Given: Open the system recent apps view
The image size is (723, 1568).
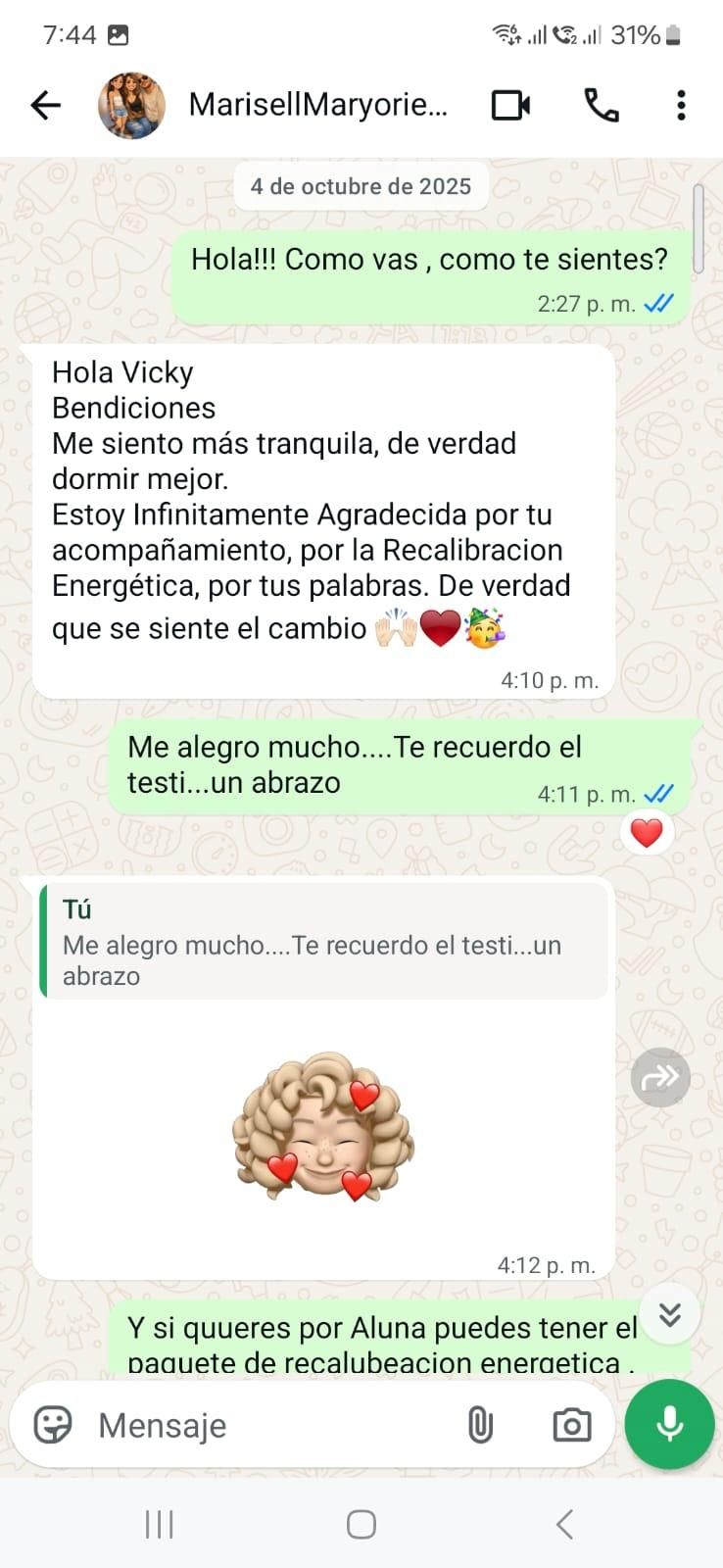Looking at the screenshot, I should pos(159,1524).
